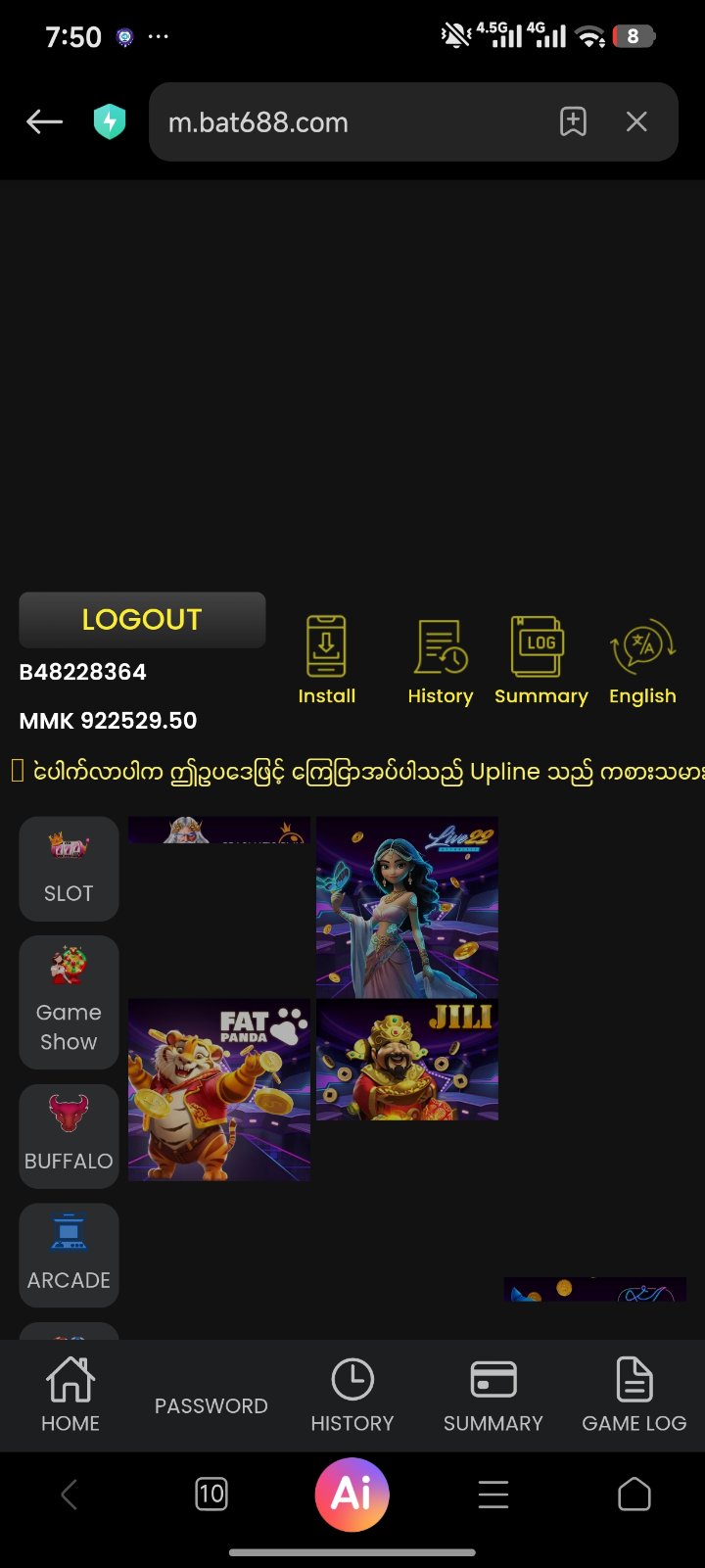
Task: Open the browser tab switcher showing 10
Action: pyautogui.click(x=211, y=1494)
